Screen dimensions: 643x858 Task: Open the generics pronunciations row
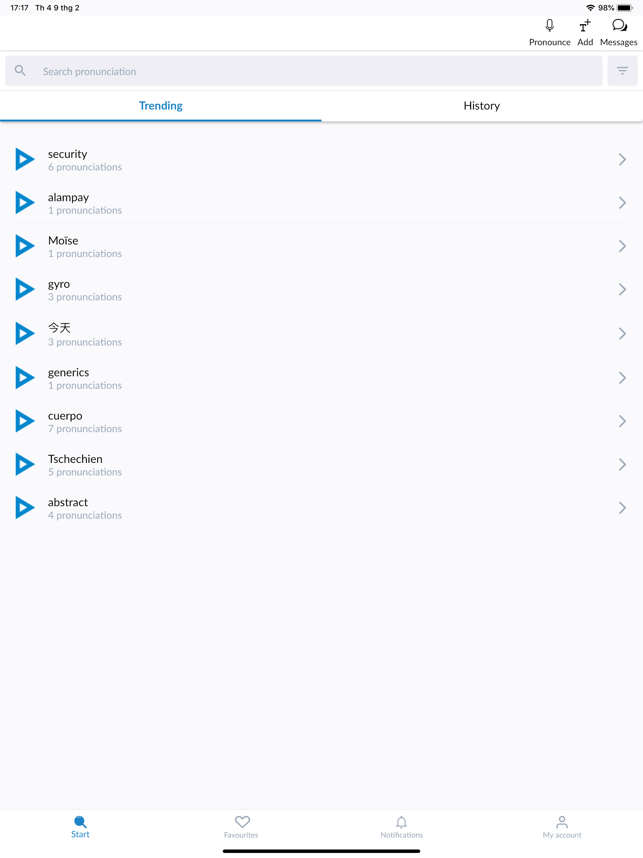320,378
